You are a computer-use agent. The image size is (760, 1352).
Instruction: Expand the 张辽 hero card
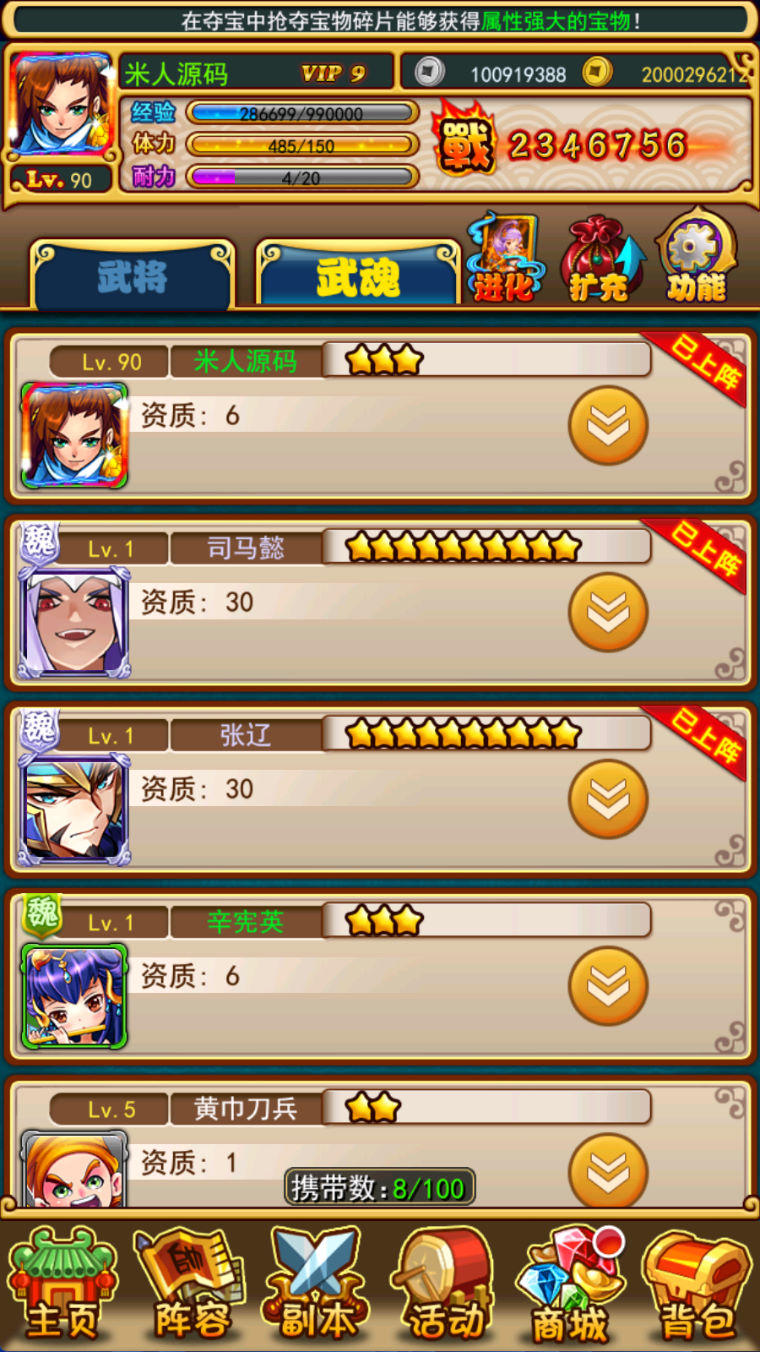click(x=608, y=799)
